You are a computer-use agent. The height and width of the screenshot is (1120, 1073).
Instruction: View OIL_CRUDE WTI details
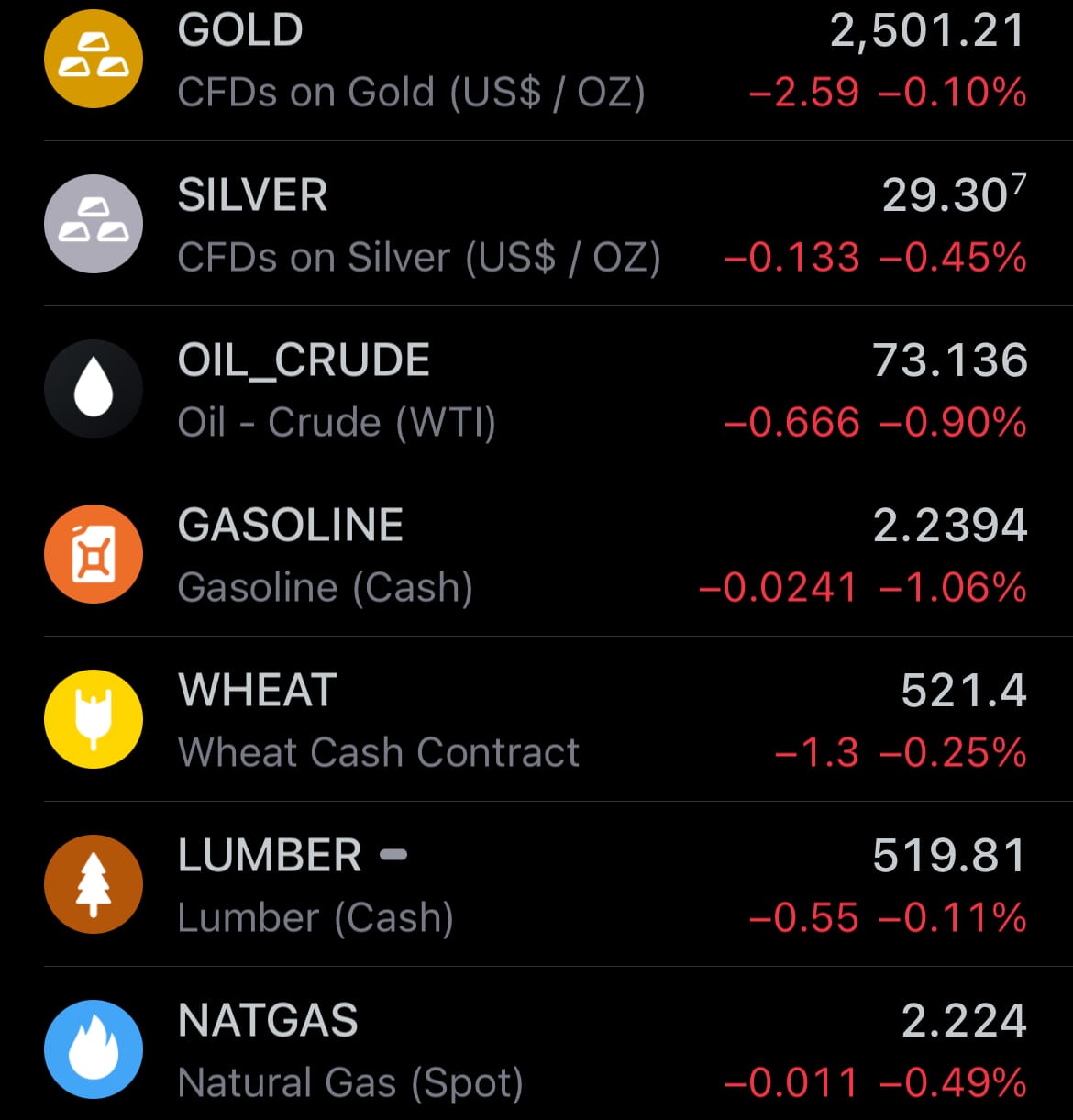coord(536,391)
